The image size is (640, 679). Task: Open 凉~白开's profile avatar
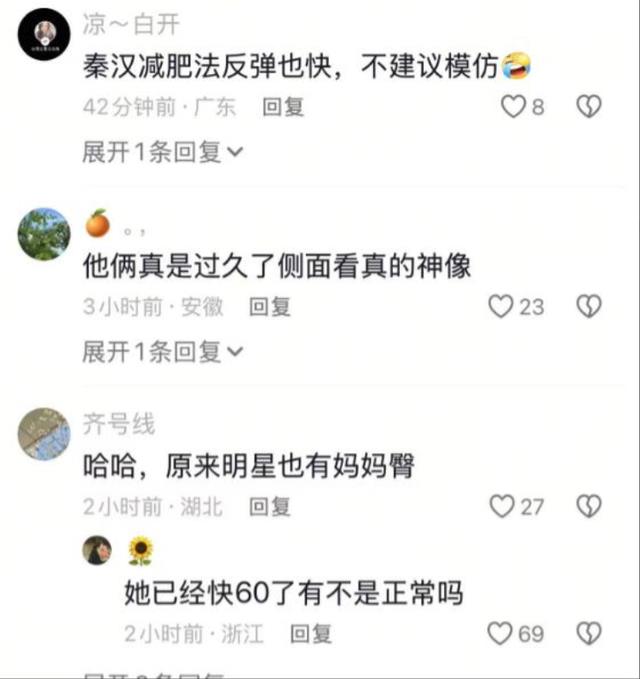[44, 35]
